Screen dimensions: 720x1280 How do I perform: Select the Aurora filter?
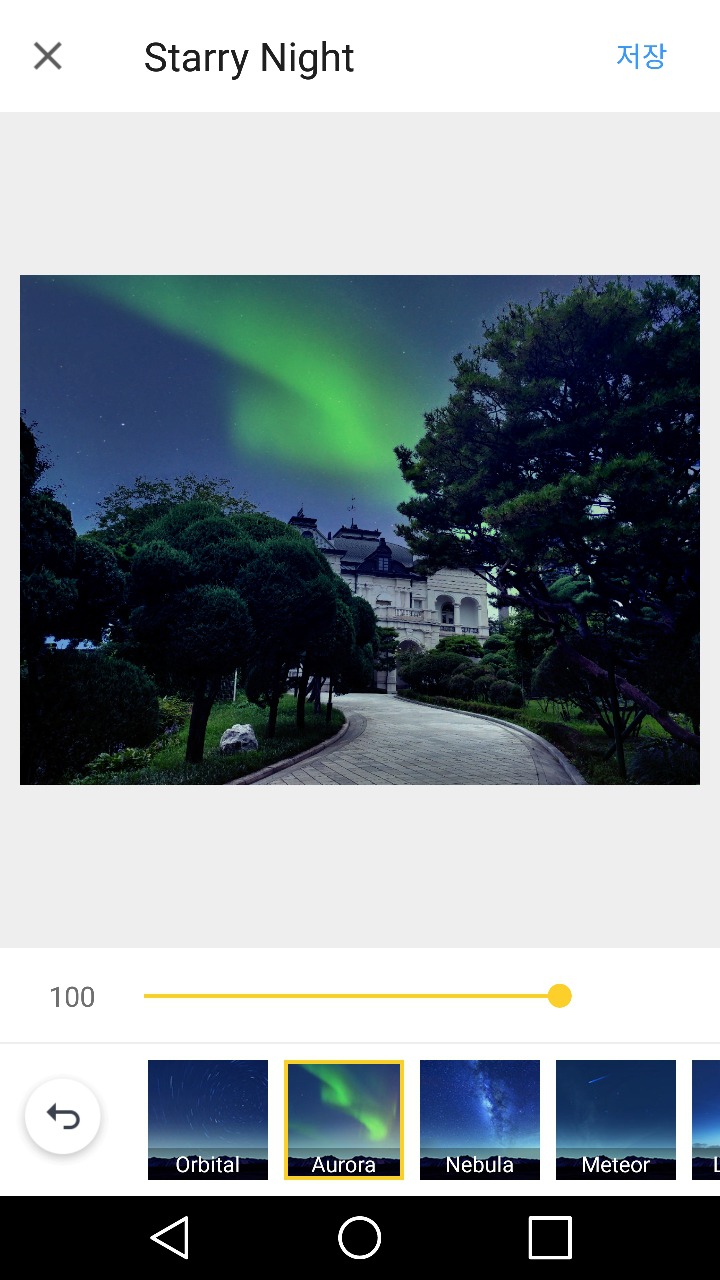pyautogui.click(x=344, y=1120)
